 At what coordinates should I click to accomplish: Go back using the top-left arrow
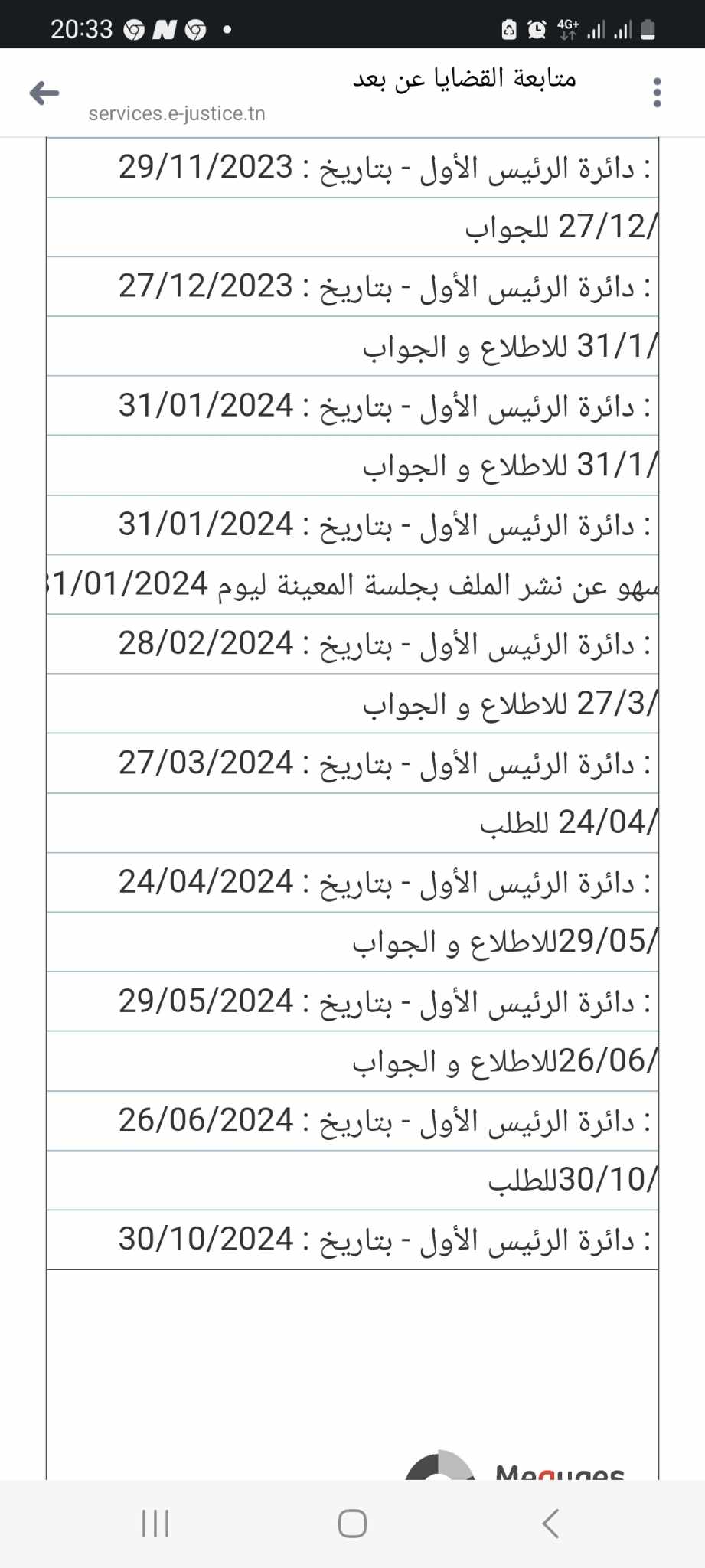click(x=44, y=93)
